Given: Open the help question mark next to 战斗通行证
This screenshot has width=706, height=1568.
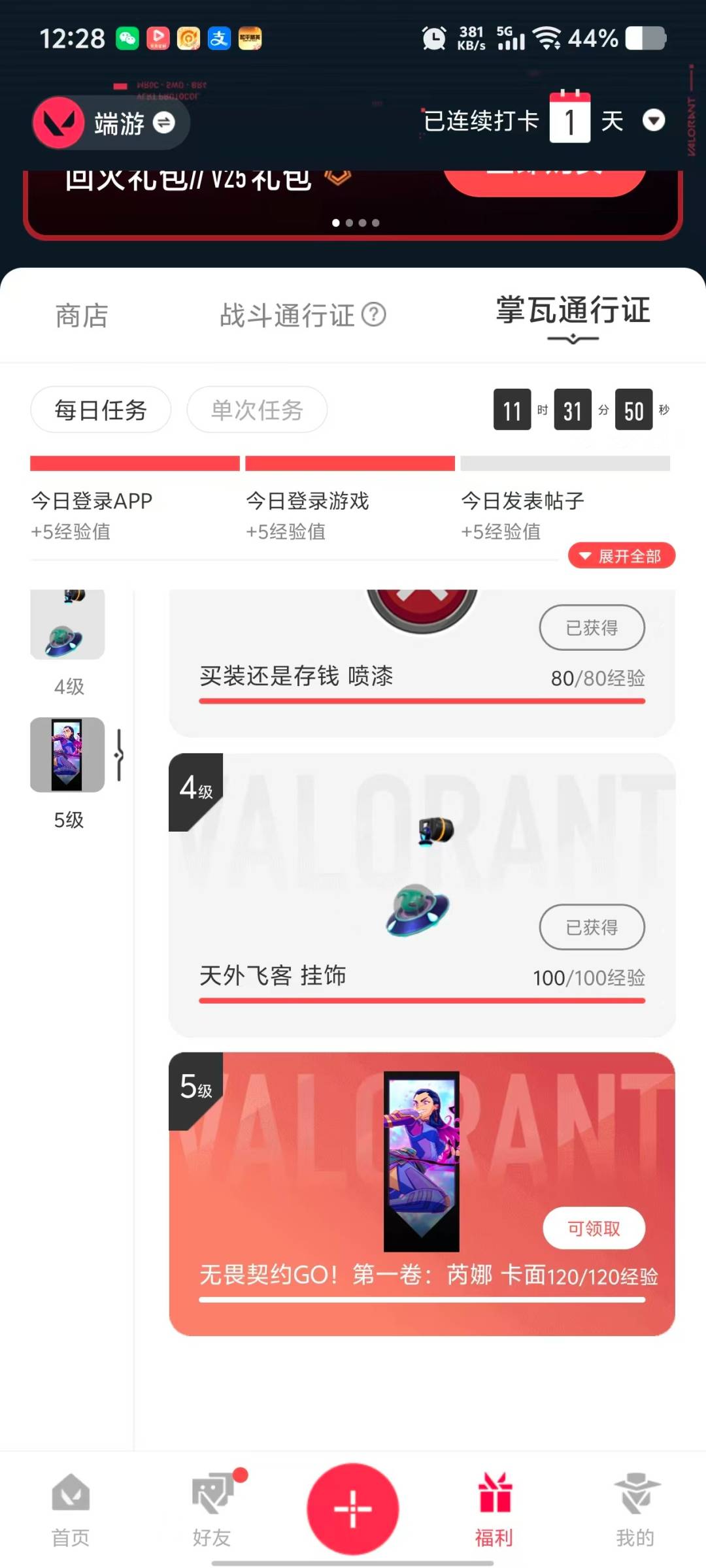Looking at the screenshot, I should pos(371,314).
